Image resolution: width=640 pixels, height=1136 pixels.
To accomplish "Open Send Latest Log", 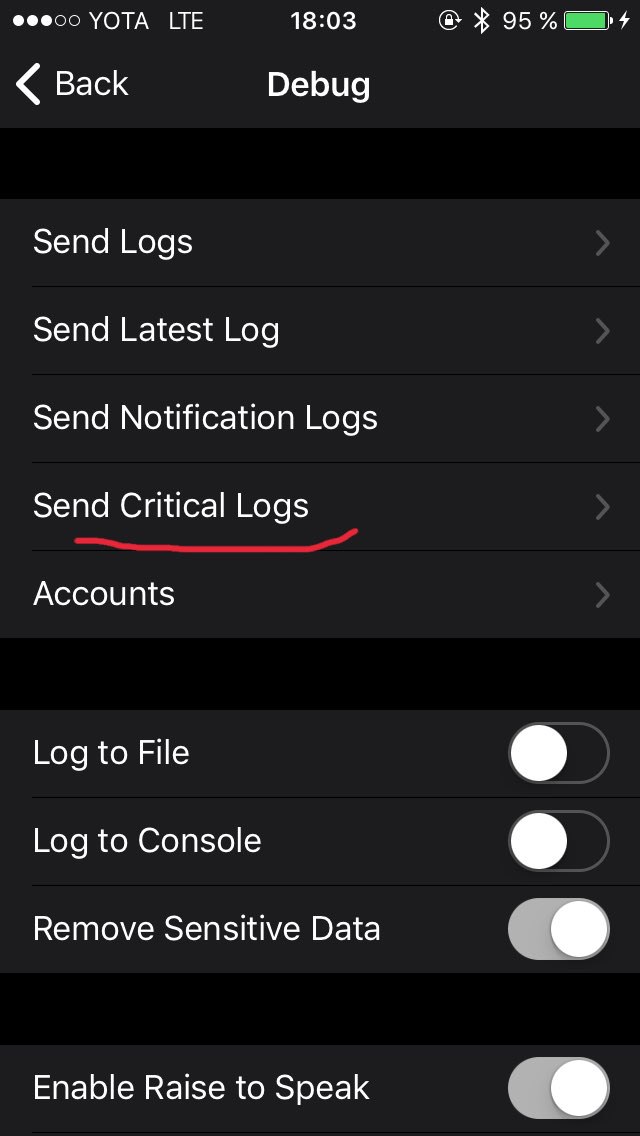I will [320, 331].
